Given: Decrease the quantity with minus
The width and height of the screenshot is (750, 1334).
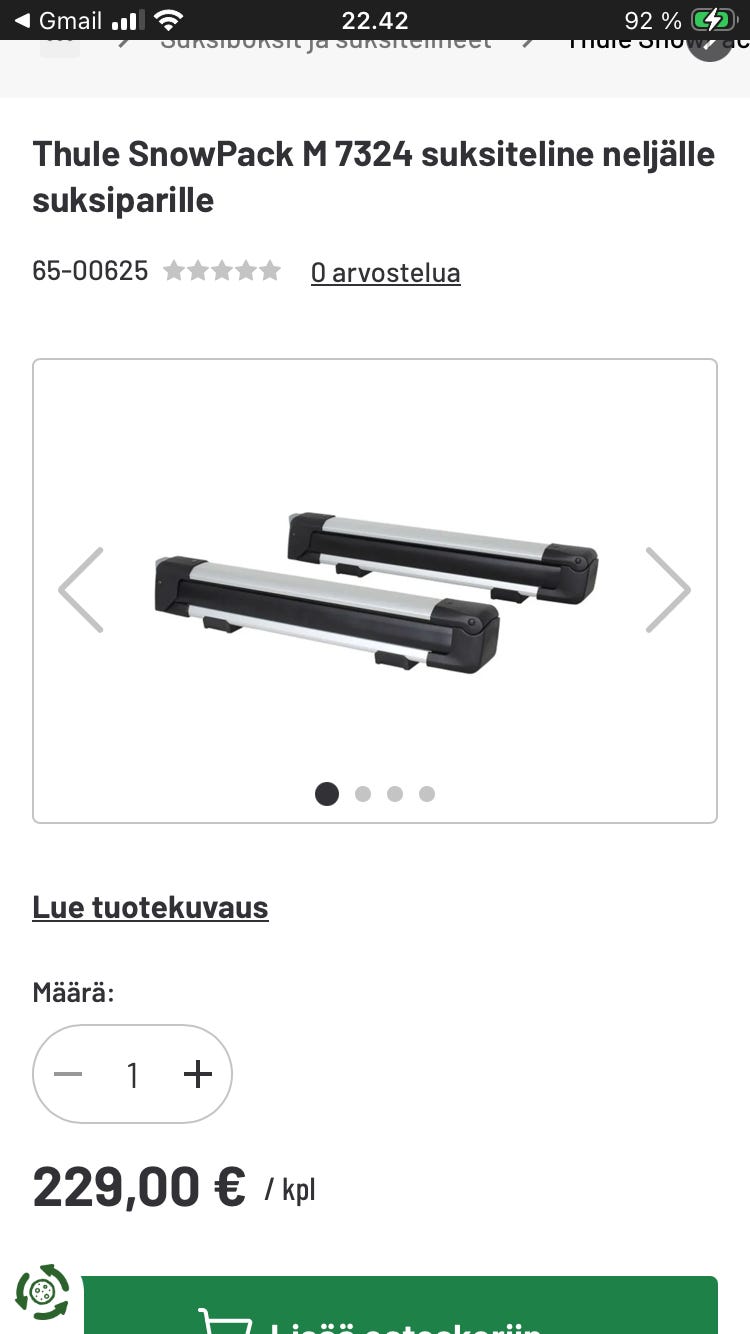Looking at the screenshot, I should pos(68,1074).
